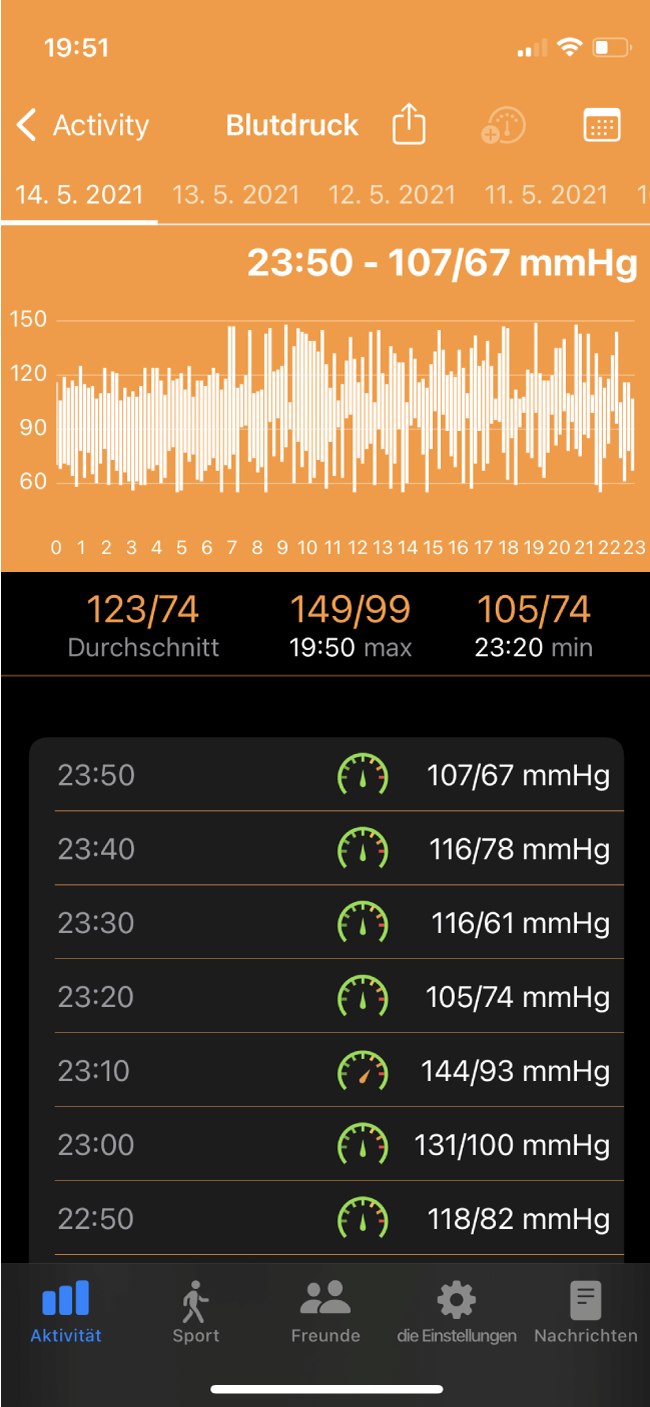
Task: View data for 11. 5. 2021
Action: click(546, 194)
